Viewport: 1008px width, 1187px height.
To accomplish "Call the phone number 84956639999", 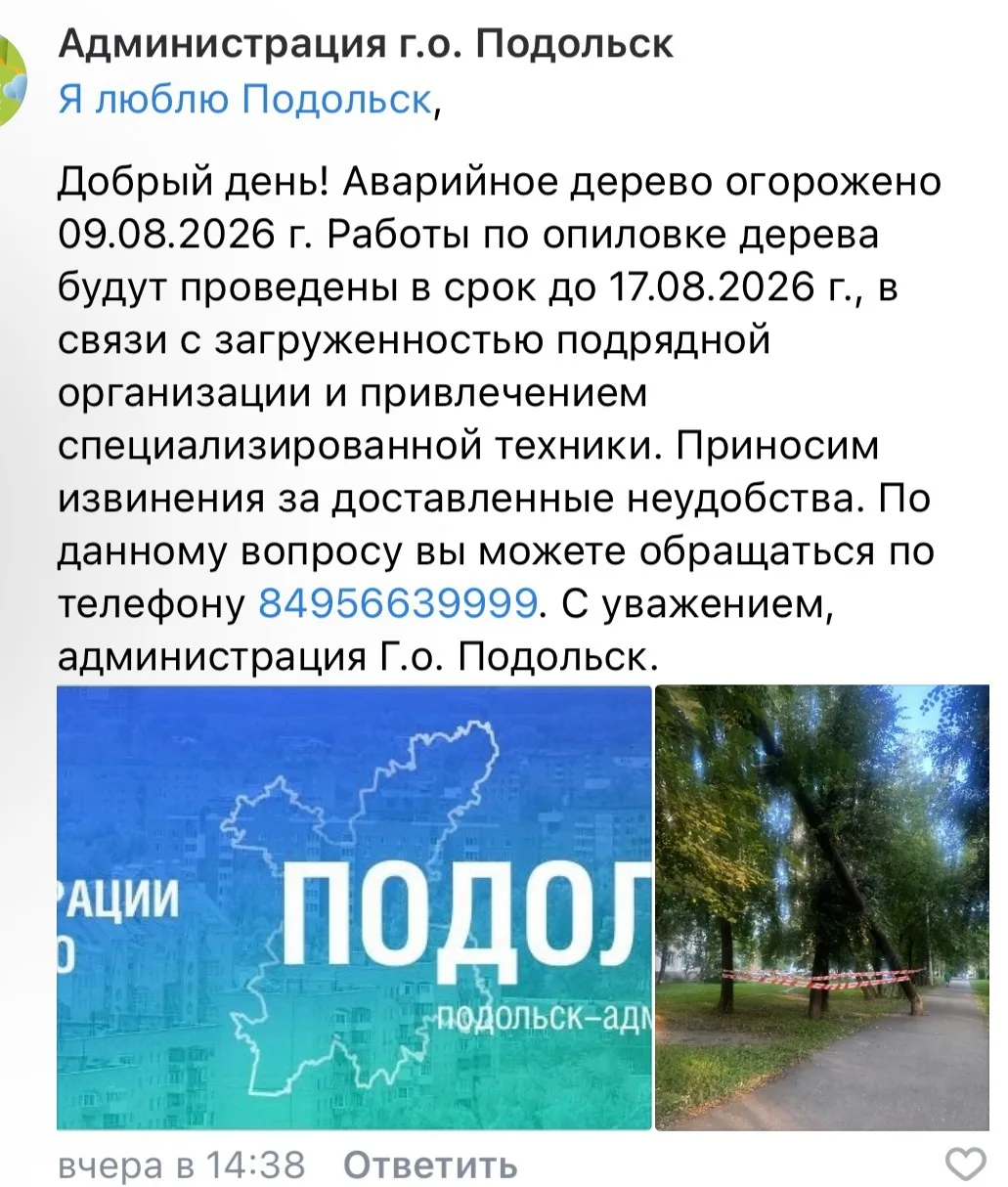I will click(398, 603).
